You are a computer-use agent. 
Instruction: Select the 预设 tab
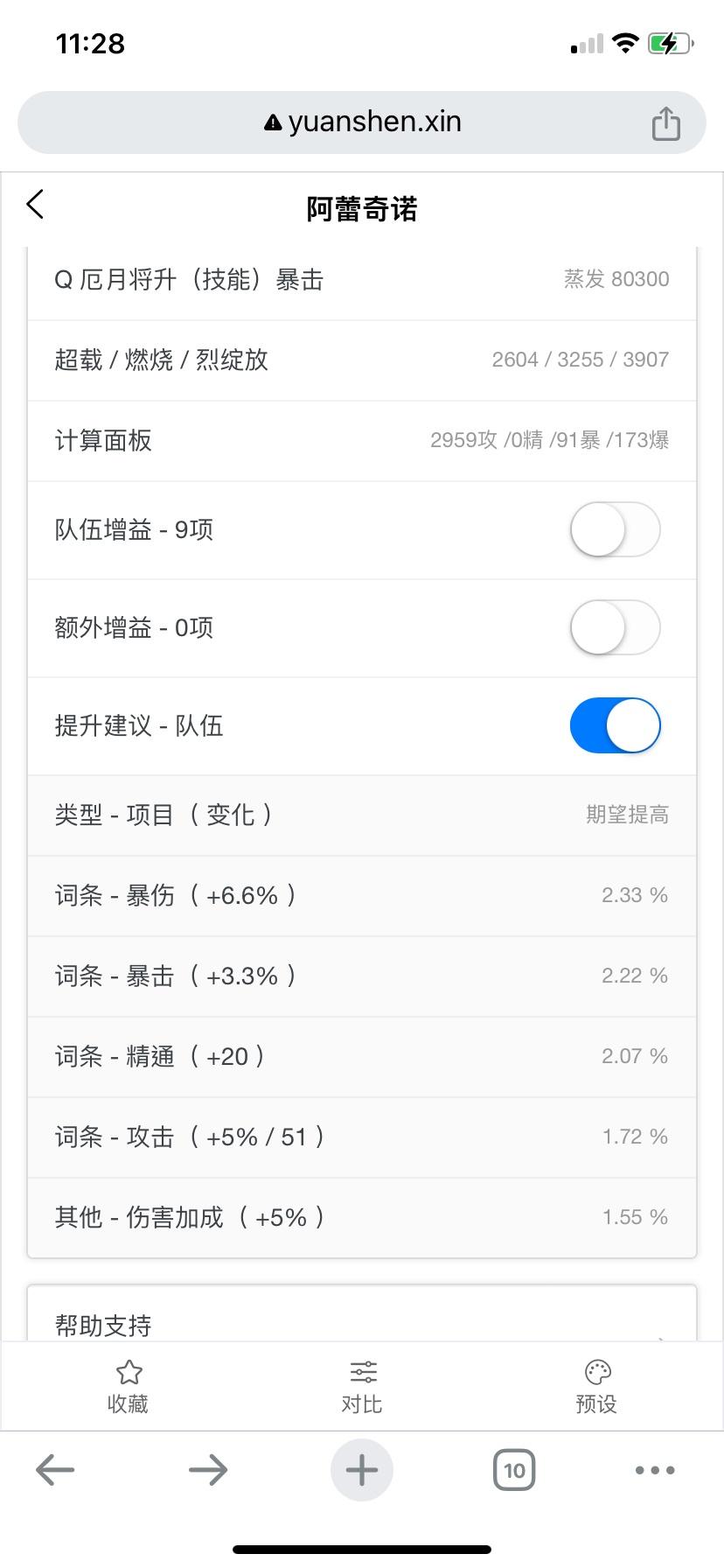(596, 1387)
